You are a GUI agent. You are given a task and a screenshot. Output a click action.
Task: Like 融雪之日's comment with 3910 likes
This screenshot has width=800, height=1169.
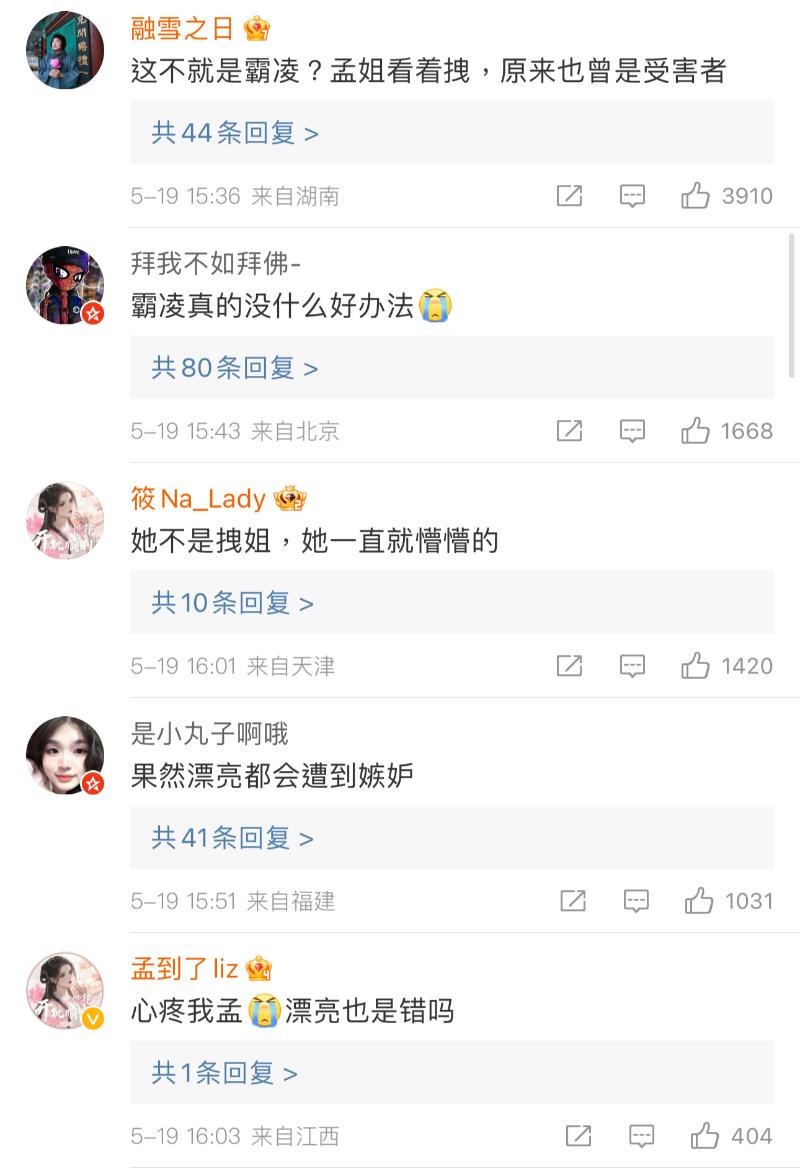[x=696, y=196]
